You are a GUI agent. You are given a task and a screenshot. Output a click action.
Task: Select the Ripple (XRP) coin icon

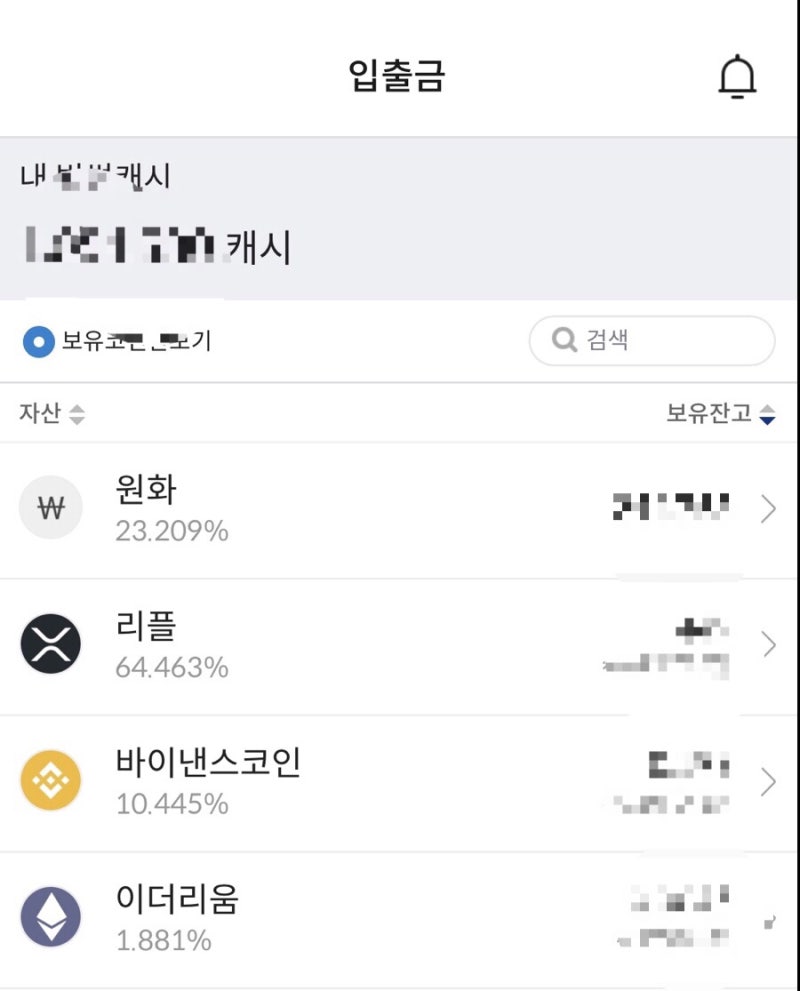(51, 644)
